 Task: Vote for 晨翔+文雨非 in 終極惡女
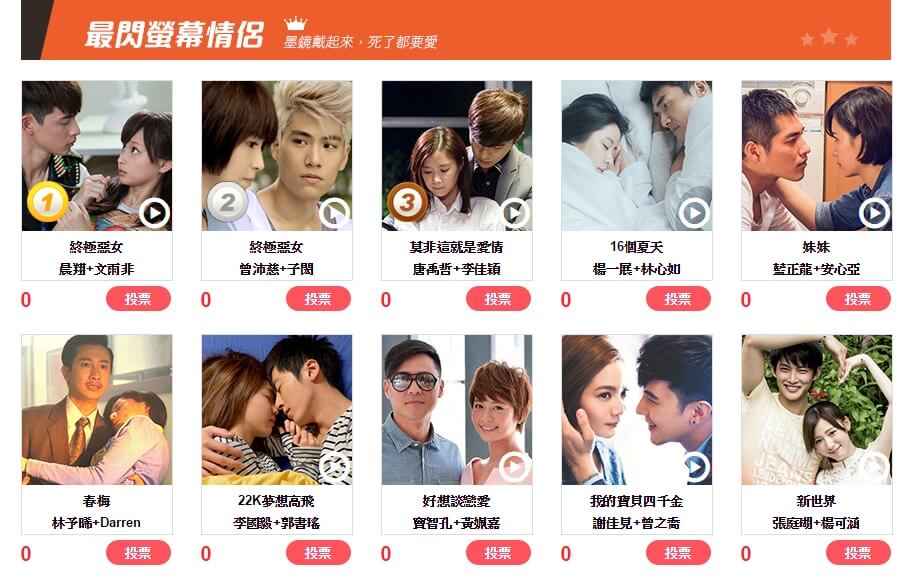click(x=138, y=299)
